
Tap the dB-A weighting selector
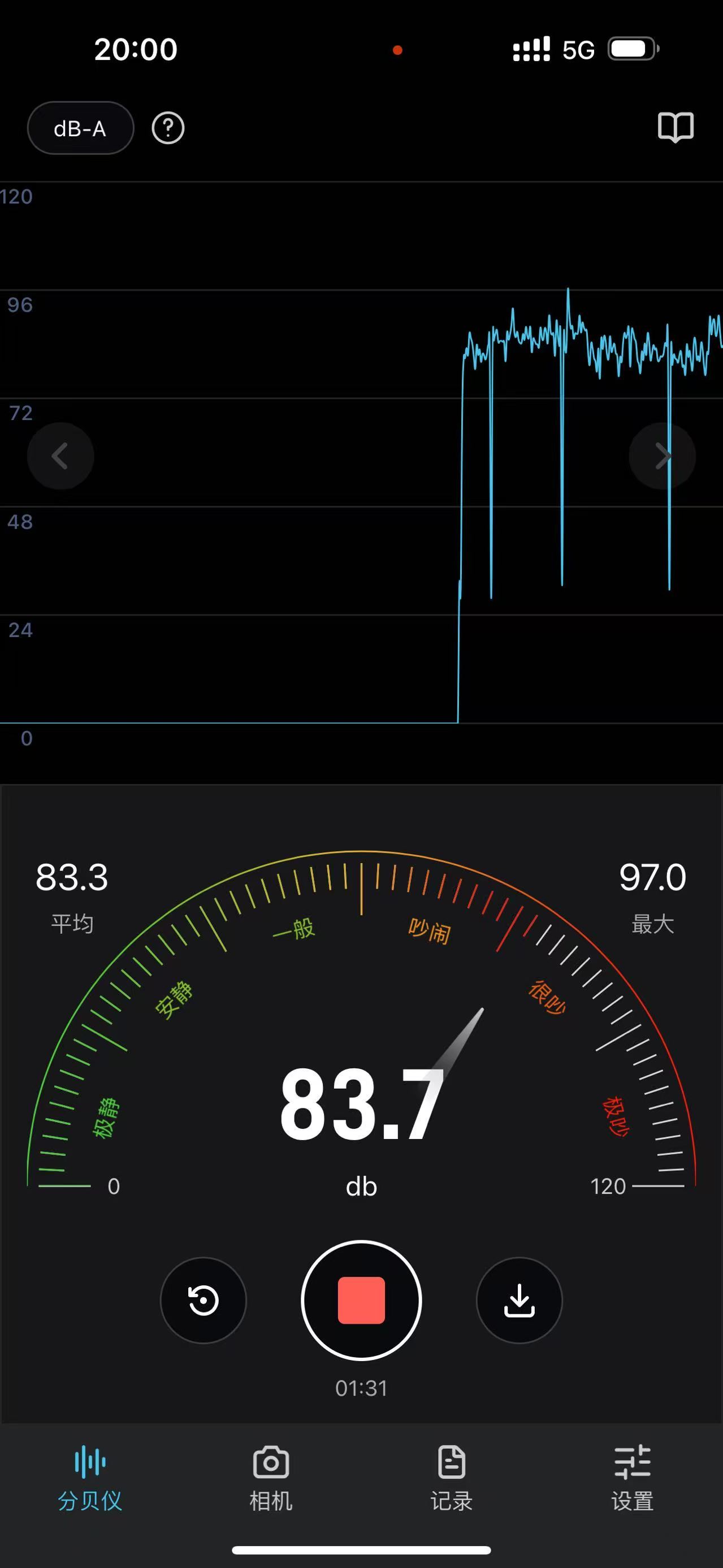pos(80,128)
